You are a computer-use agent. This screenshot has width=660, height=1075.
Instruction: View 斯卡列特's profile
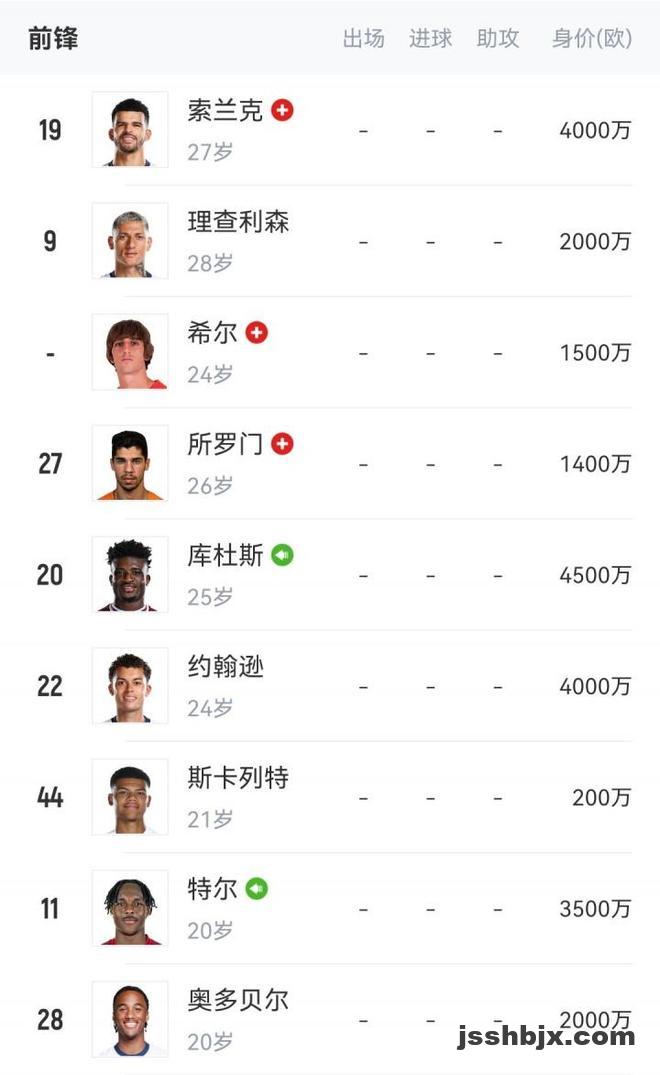coord(330,797)
